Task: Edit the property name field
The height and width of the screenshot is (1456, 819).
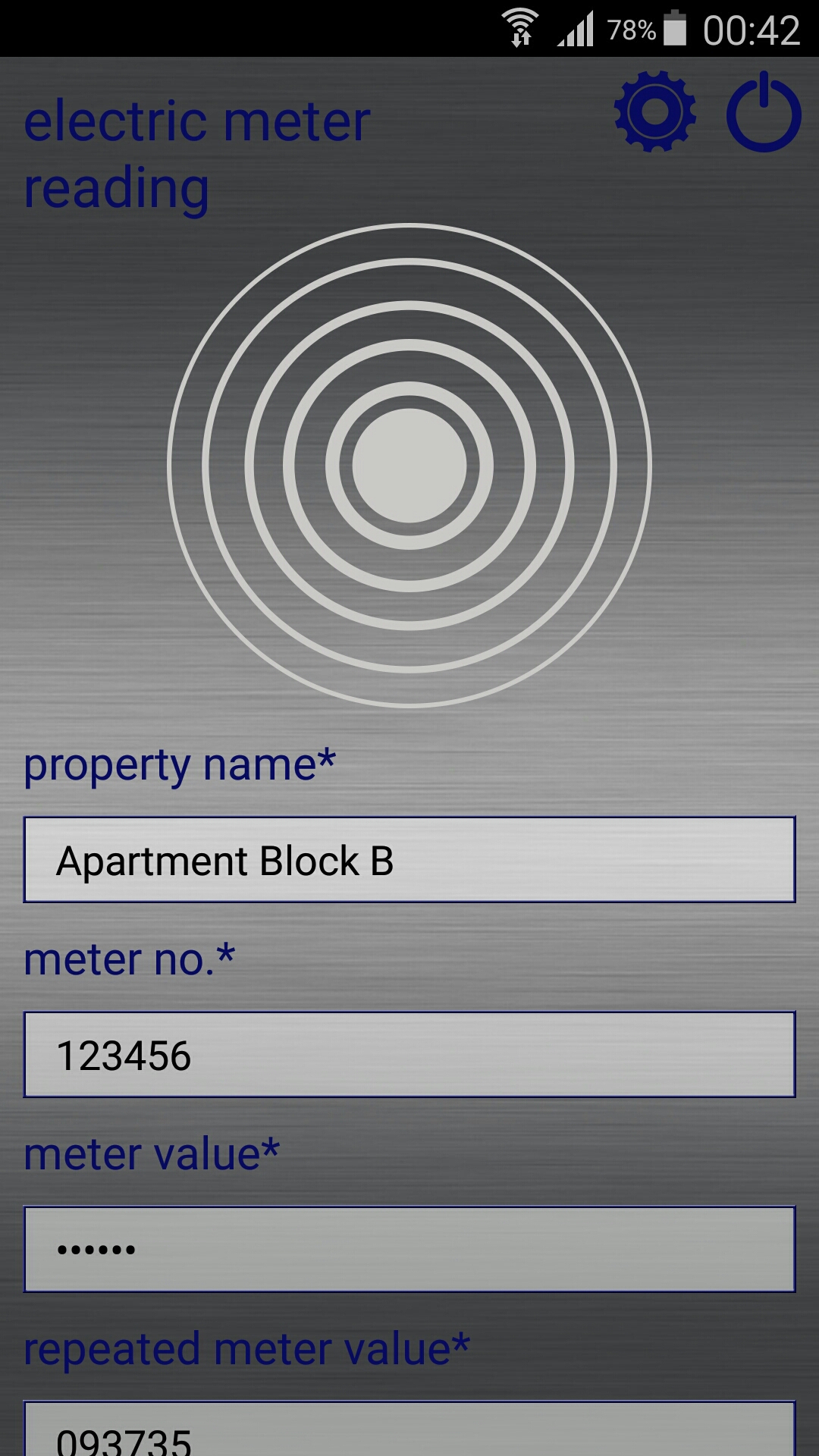Action: click(409, 860)
